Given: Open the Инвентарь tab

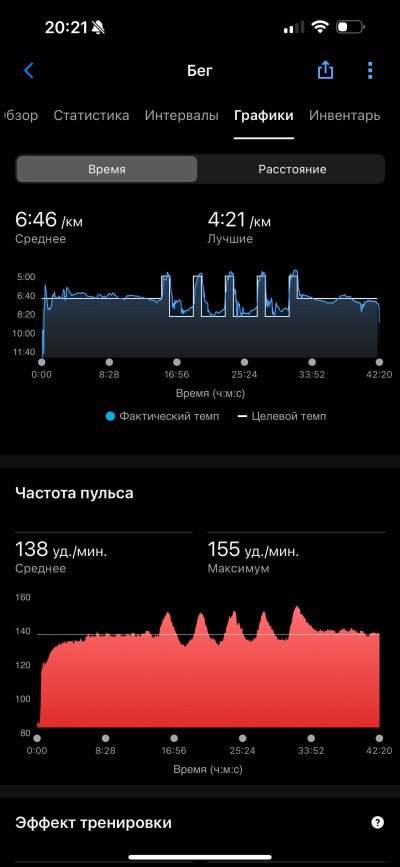Looking at the screenshot, I should point(345,116).
